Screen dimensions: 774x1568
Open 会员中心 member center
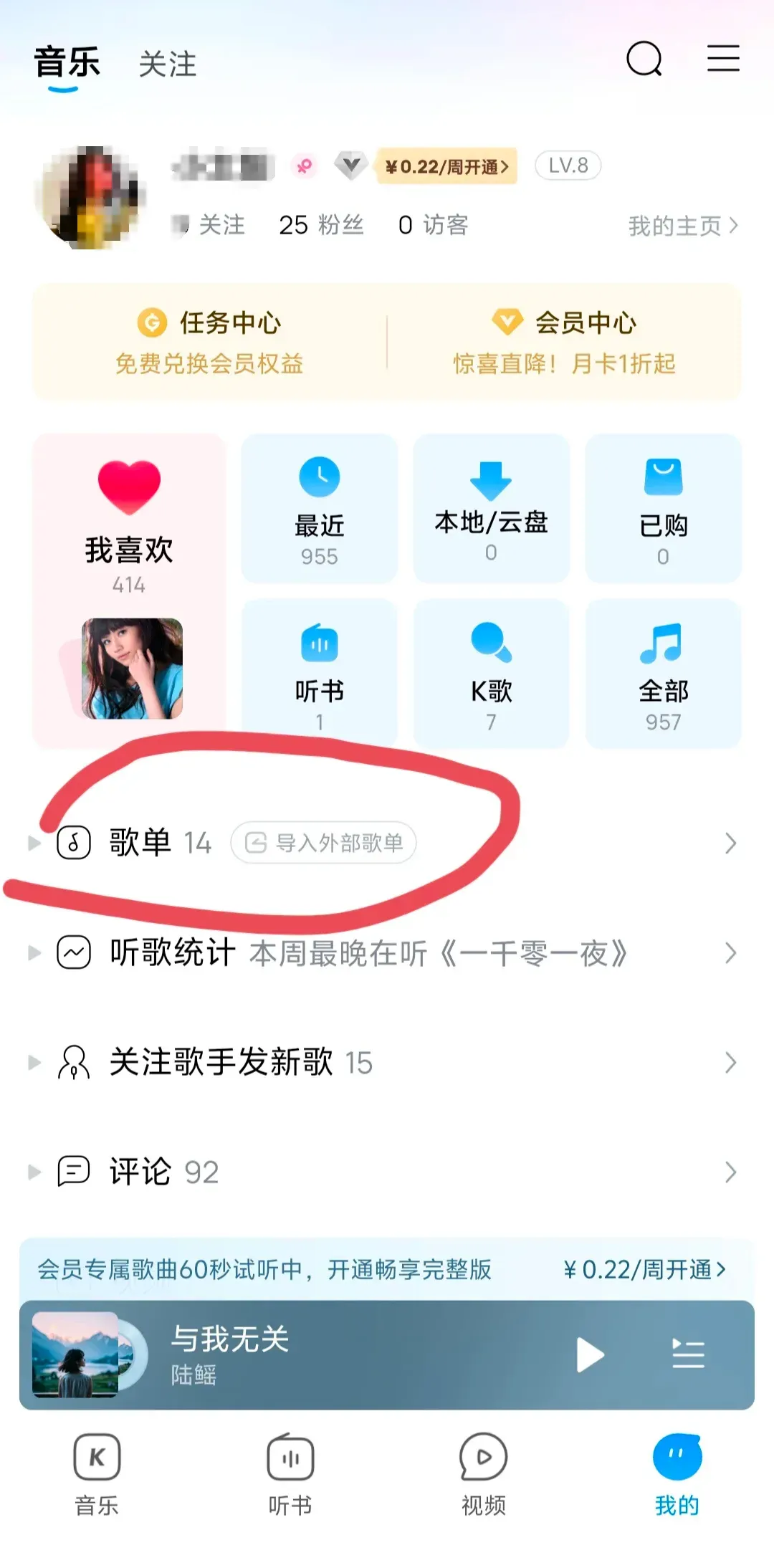coord(564,342)
